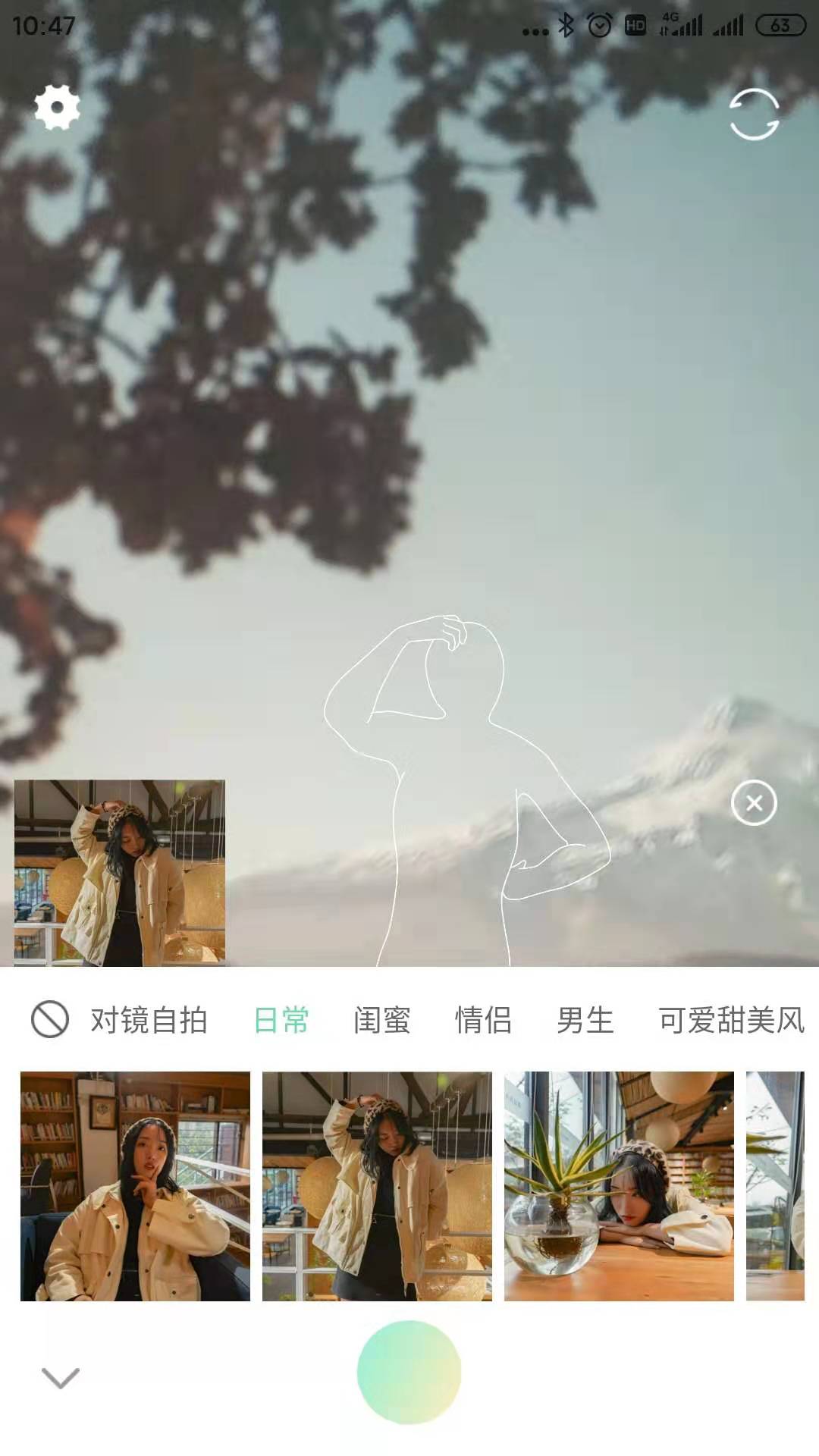Select the 日常 category tab

pyautogui.click(x=281, y=1021)
